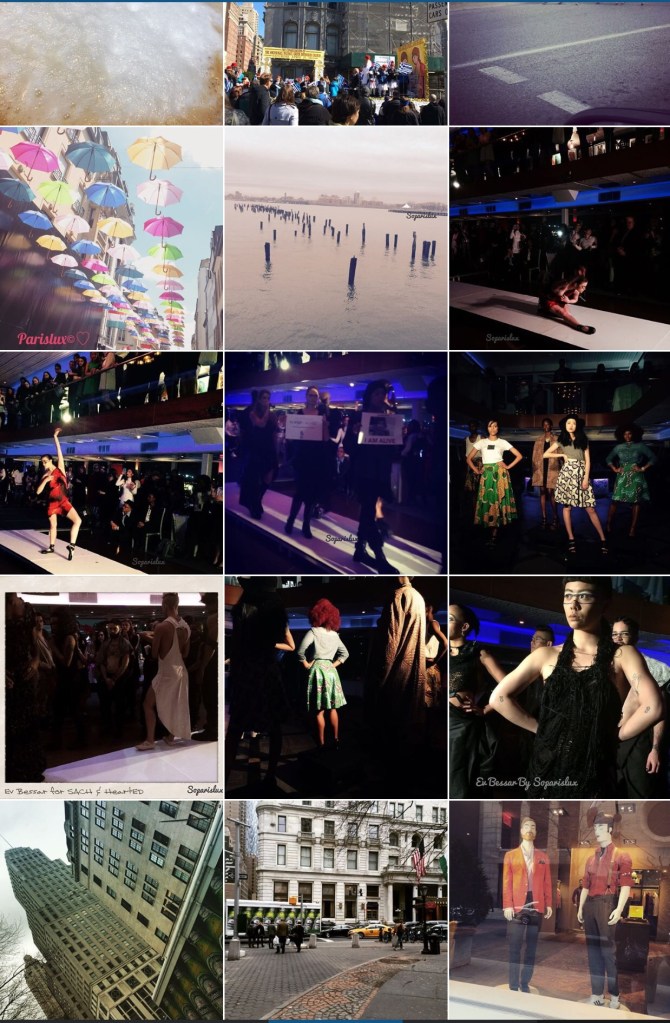Open the snowy white texture photo

pyautogui.click(x=111, y=62)
